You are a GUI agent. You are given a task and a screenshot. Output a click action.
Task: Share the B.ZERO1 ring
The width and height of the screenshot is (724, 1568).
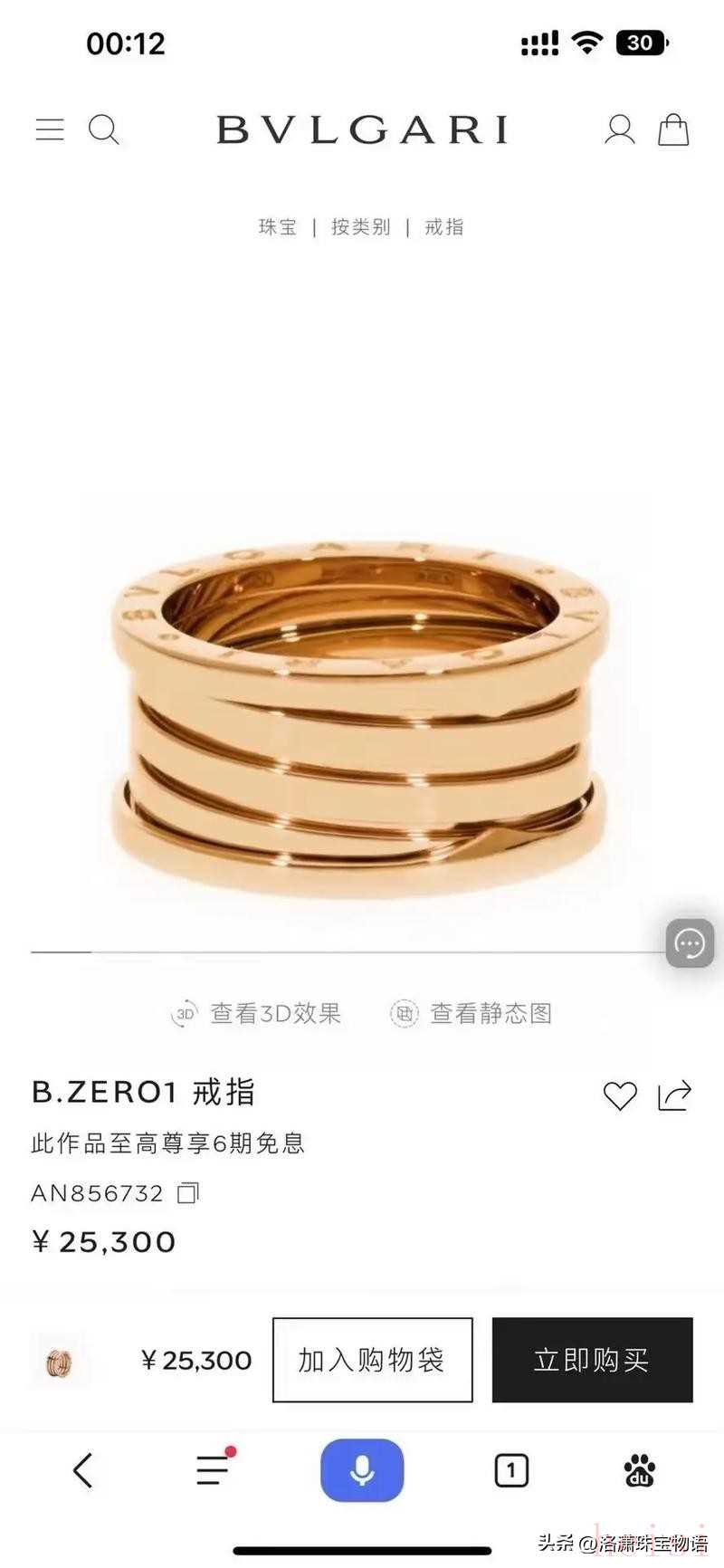pyautogui.click(x=674, y=1095)
